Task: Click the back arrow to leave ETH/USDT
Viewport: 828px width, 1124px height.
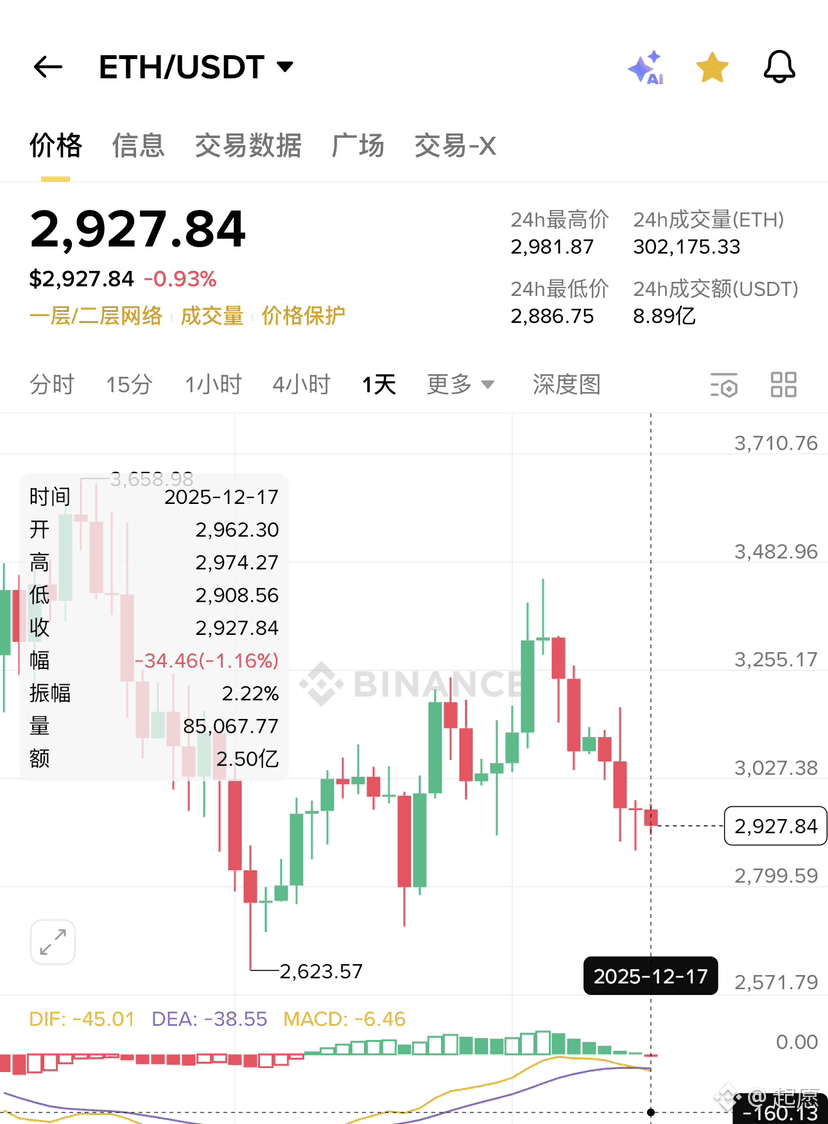Action: [x=47, y=66]
